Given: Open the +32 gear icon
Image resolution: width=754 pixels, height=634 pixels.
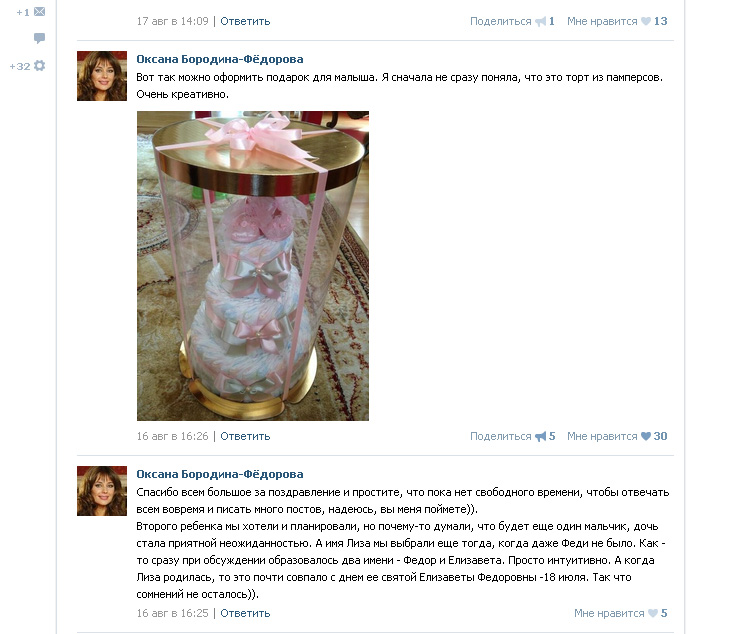Looking at the screenshot, I should point(39,66).
